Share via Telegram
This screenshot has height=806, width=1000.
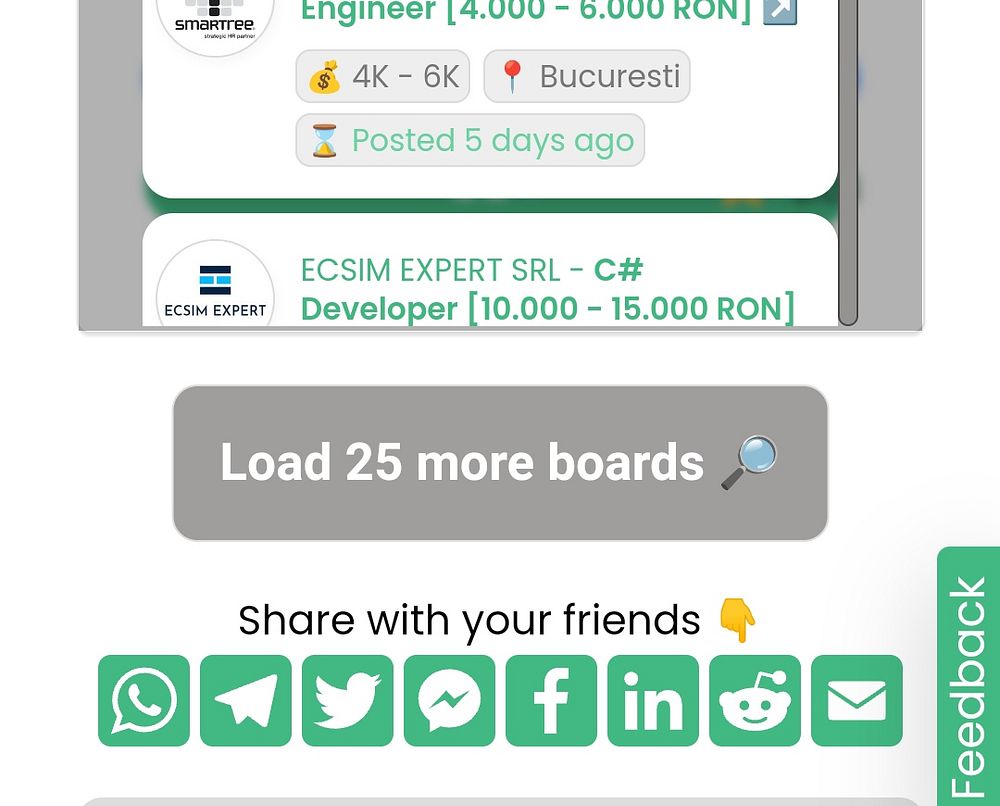click(246, 701)
